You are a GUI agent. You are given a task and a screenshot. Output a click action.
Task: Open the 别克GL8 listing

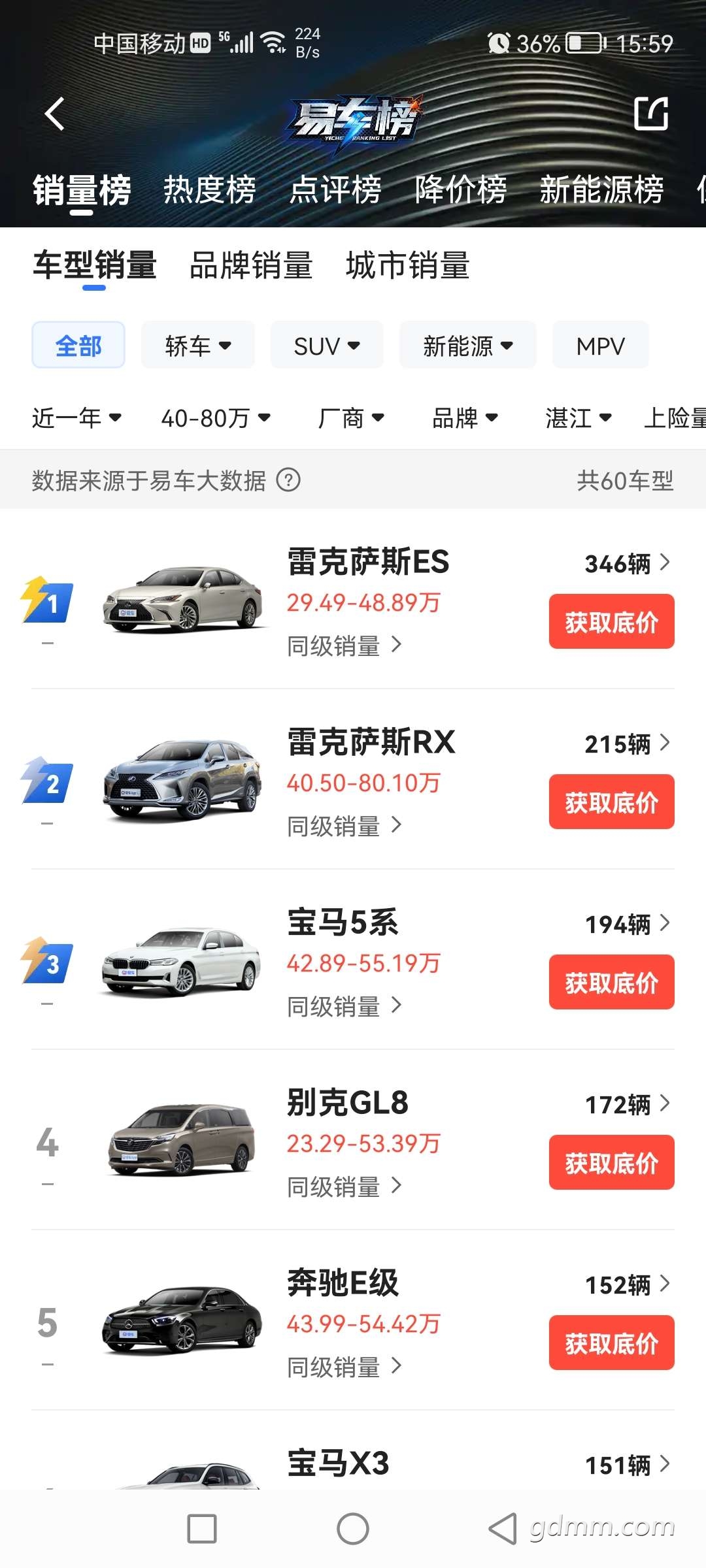point(348,1103)
